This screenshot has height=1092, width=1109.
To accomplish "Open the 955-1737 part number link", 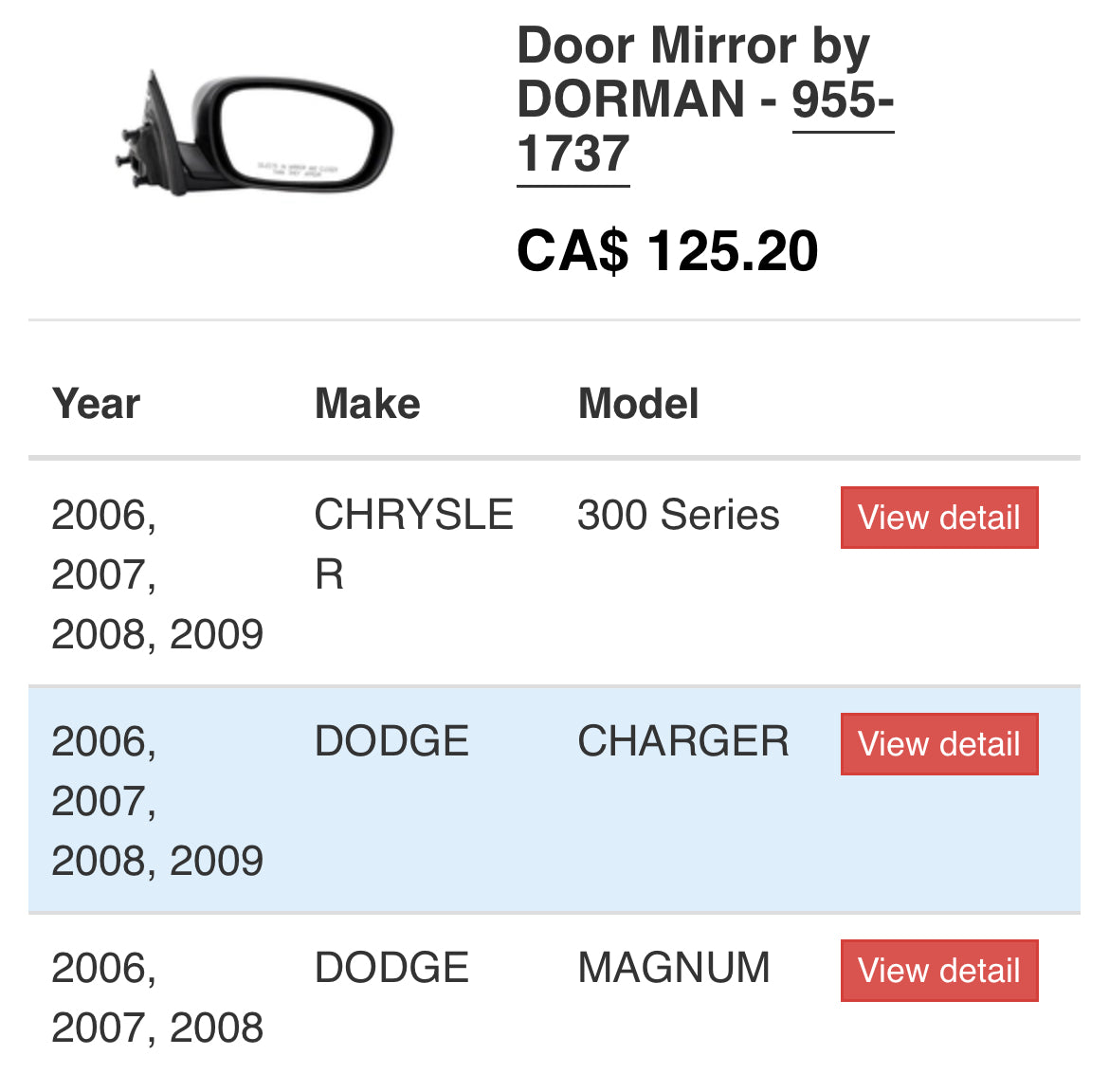I will [x=842, y=102].
